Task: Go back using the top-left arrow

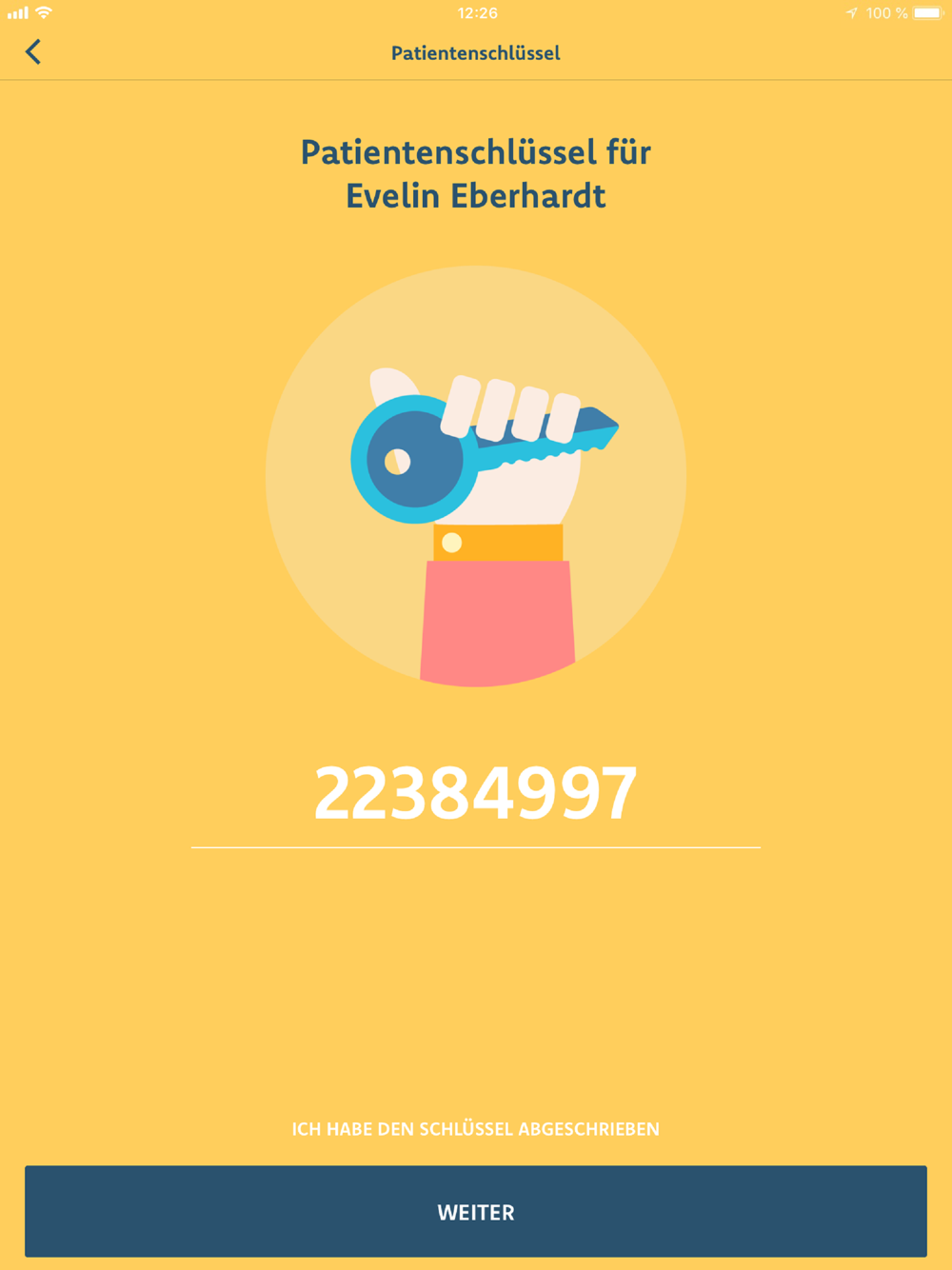Action: (33, 52)
